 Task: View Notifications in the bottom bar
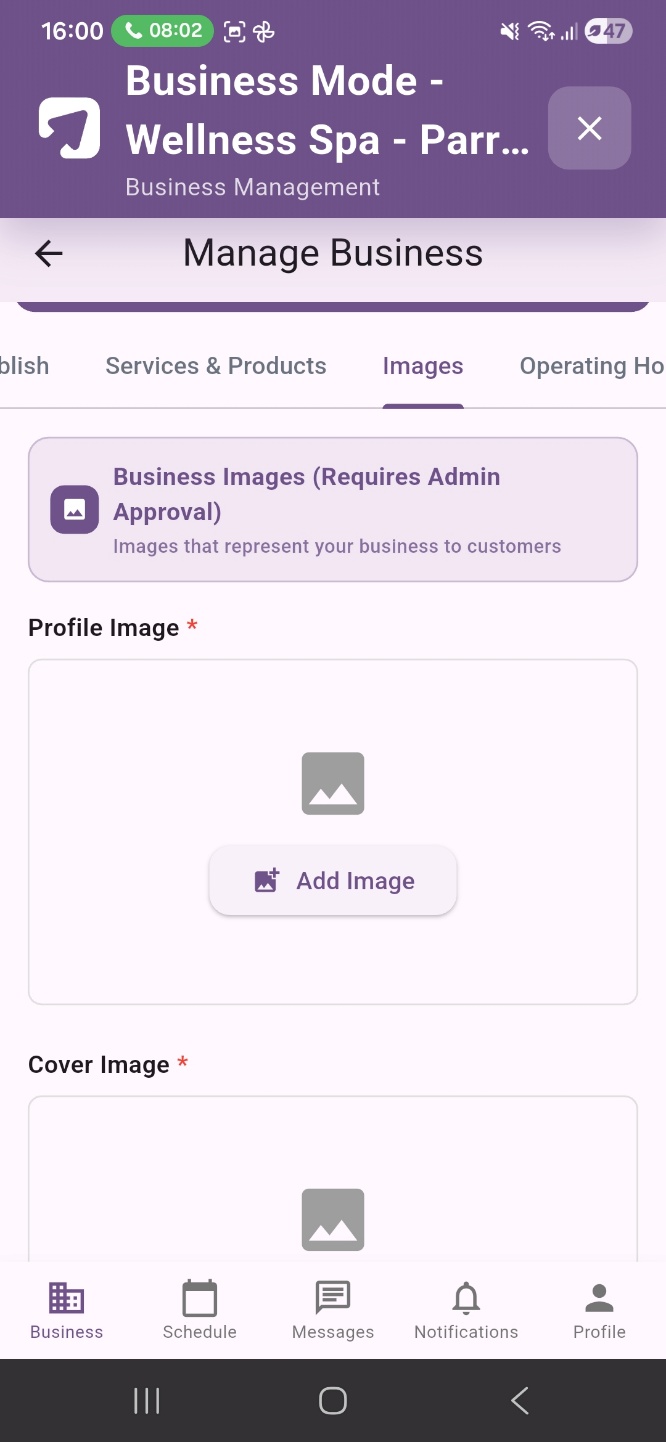coord(466,1310)
